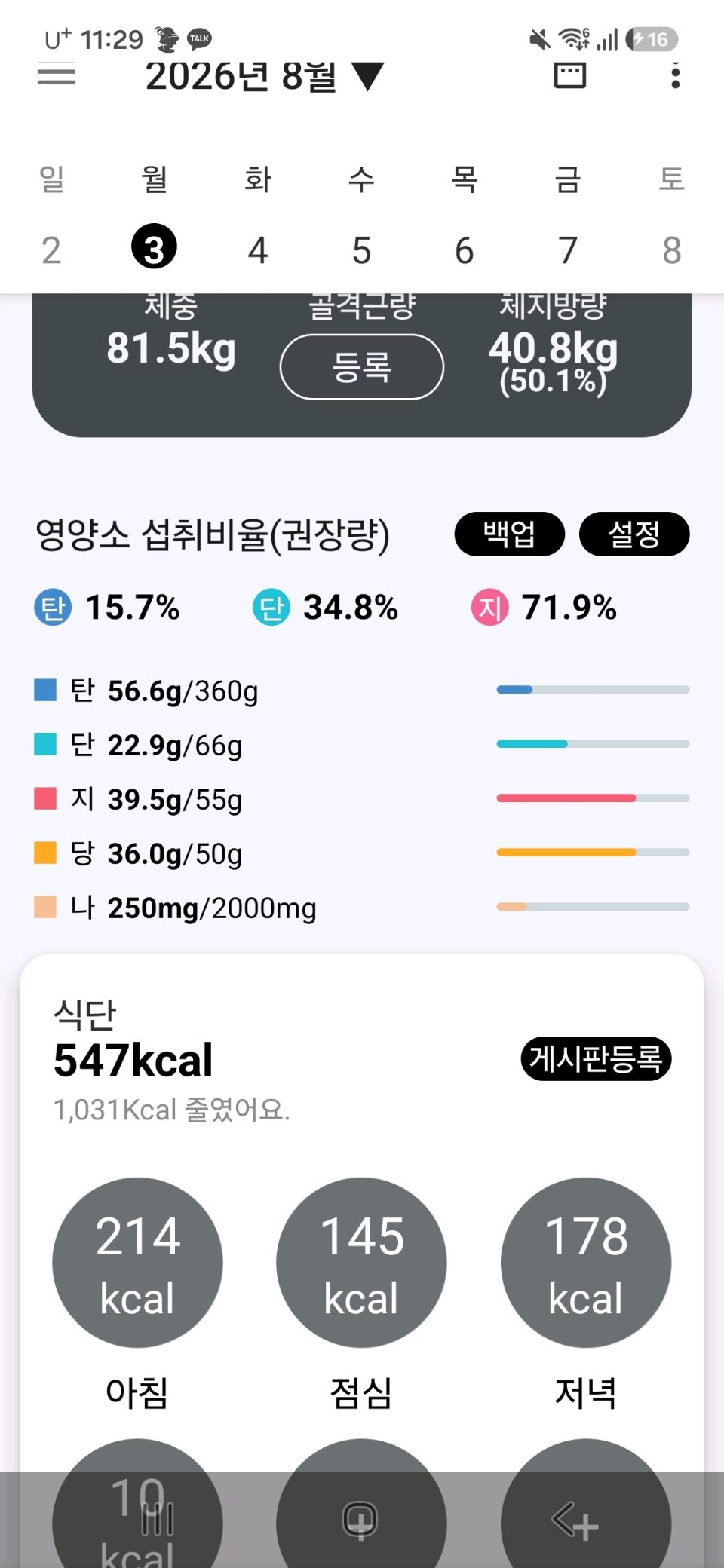Screen dimensions: 724x1568
Task: Select Thursday the 6th
Action: click(x=465, y=250)
